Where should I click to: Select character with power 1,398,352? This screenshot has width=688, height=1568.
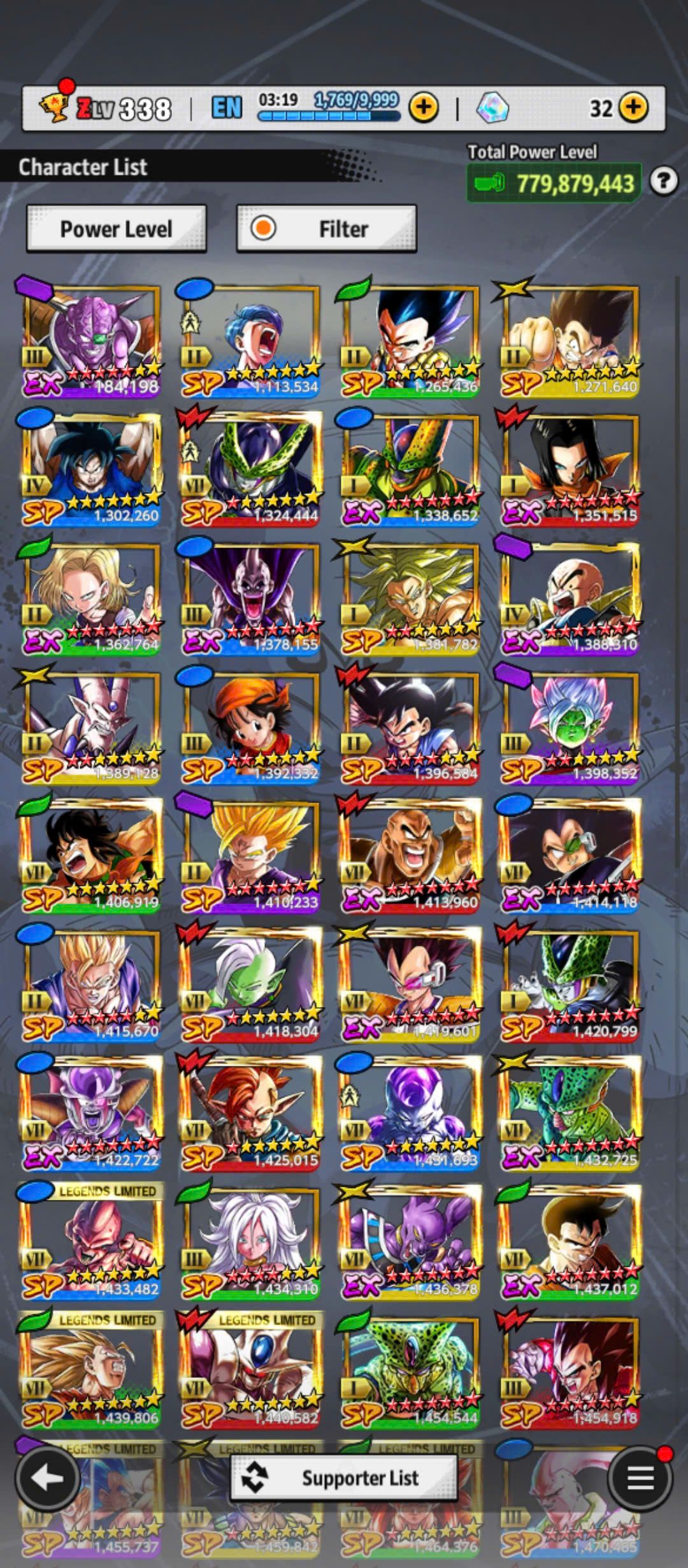tap(570, 728)
